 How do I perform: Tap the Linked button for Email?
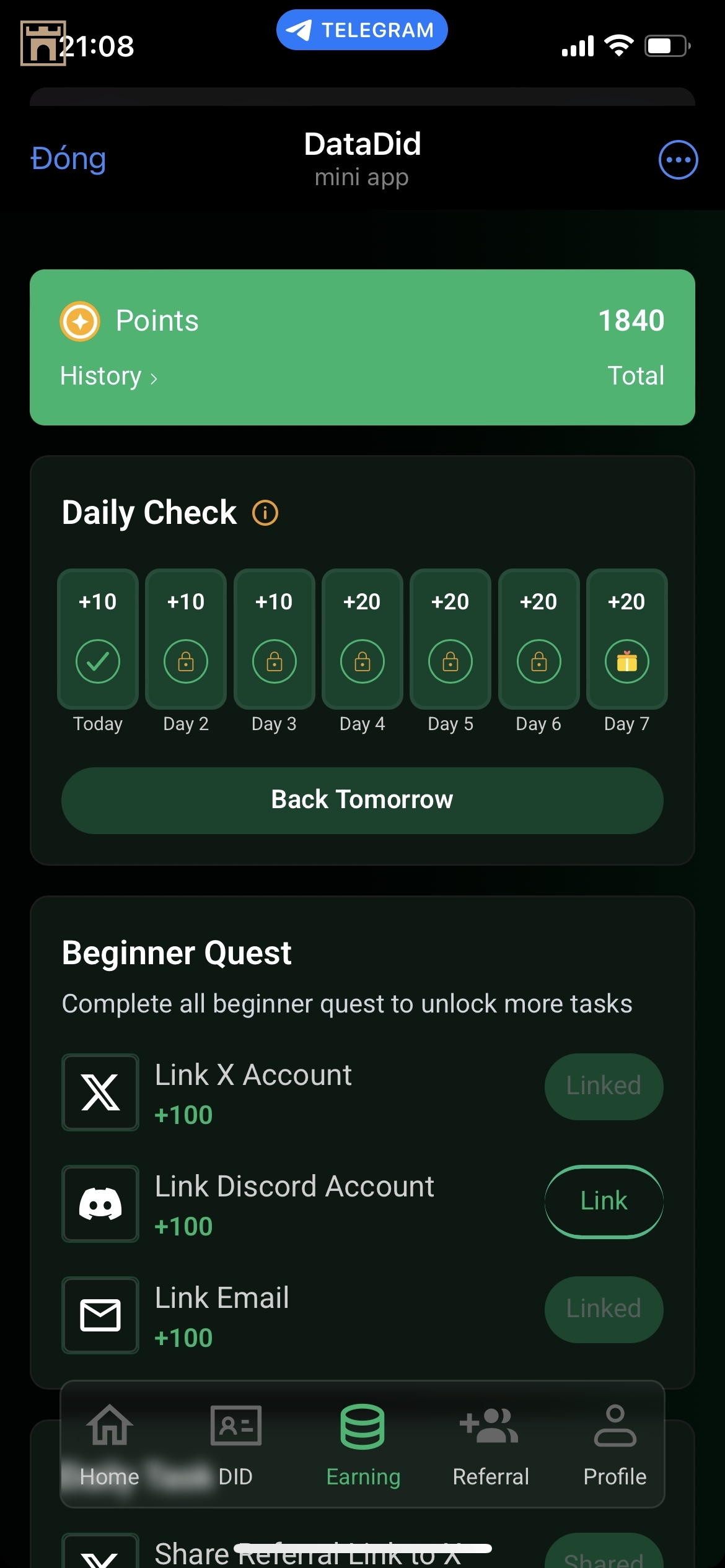click(x=604, y=1309)
